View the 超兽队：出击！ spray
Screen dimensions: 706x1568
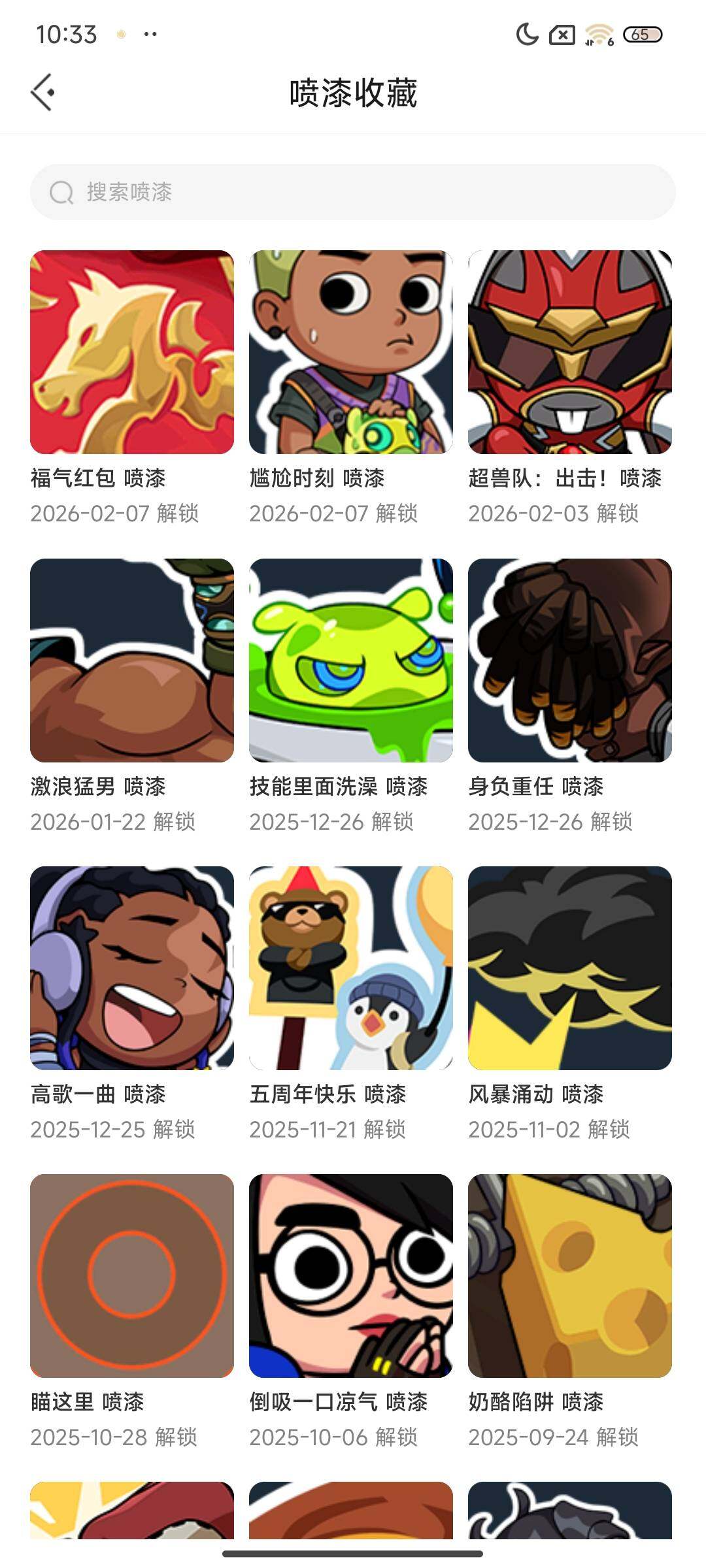click(570, 352)
